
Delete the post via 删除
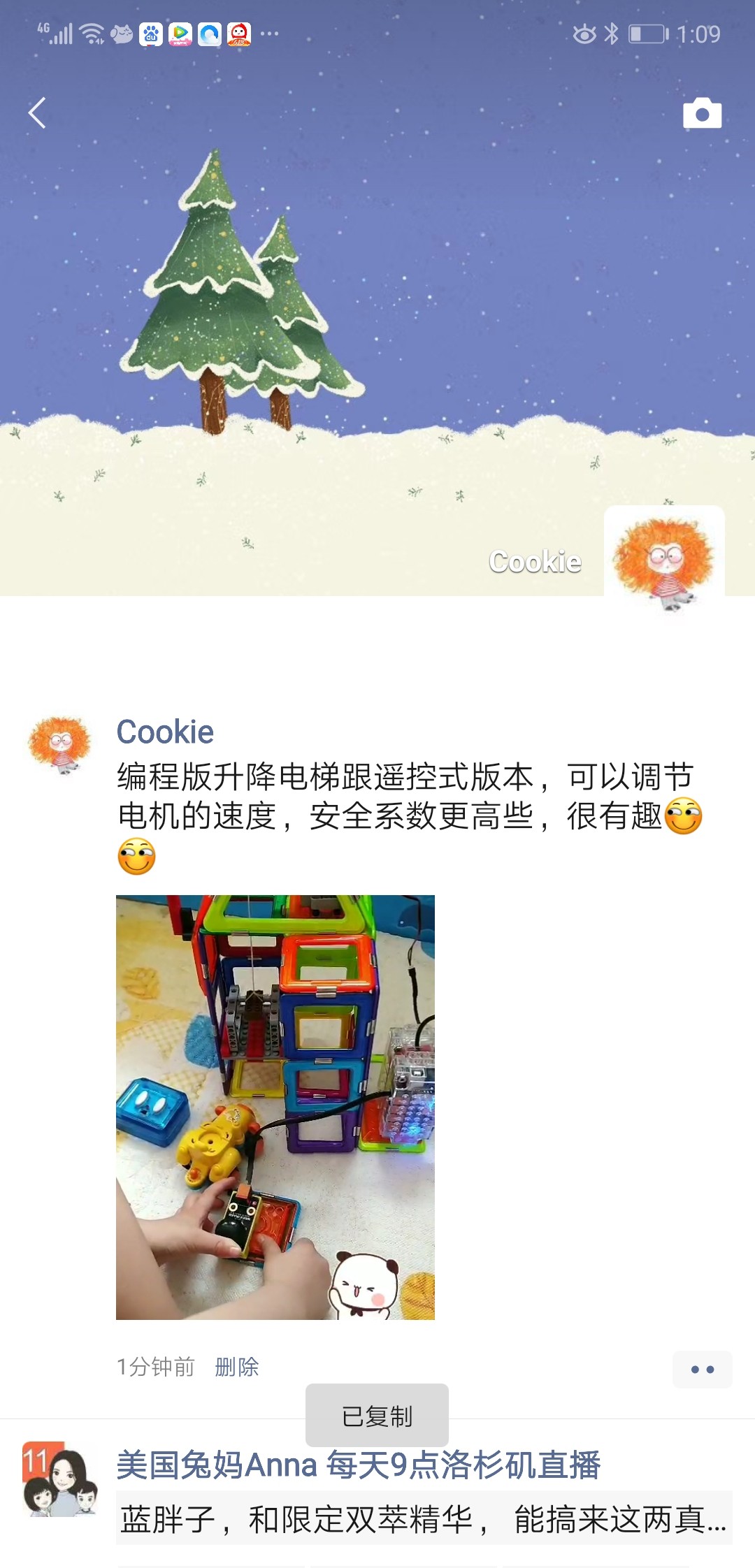237,1367
